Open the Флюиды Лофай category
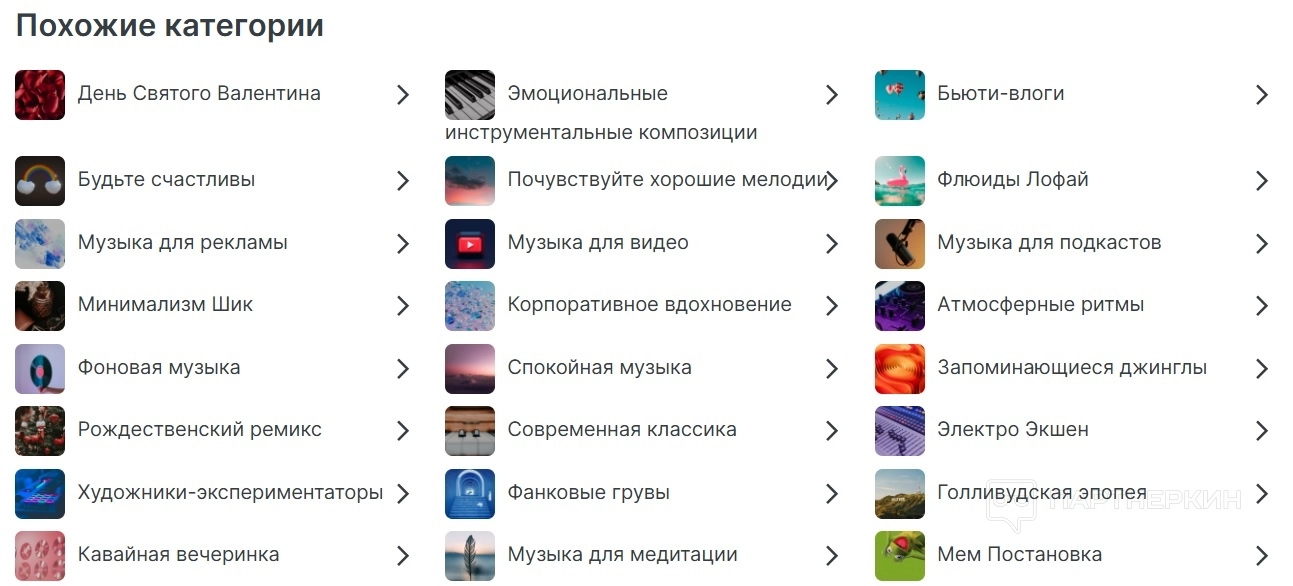 pos(1012,180)
